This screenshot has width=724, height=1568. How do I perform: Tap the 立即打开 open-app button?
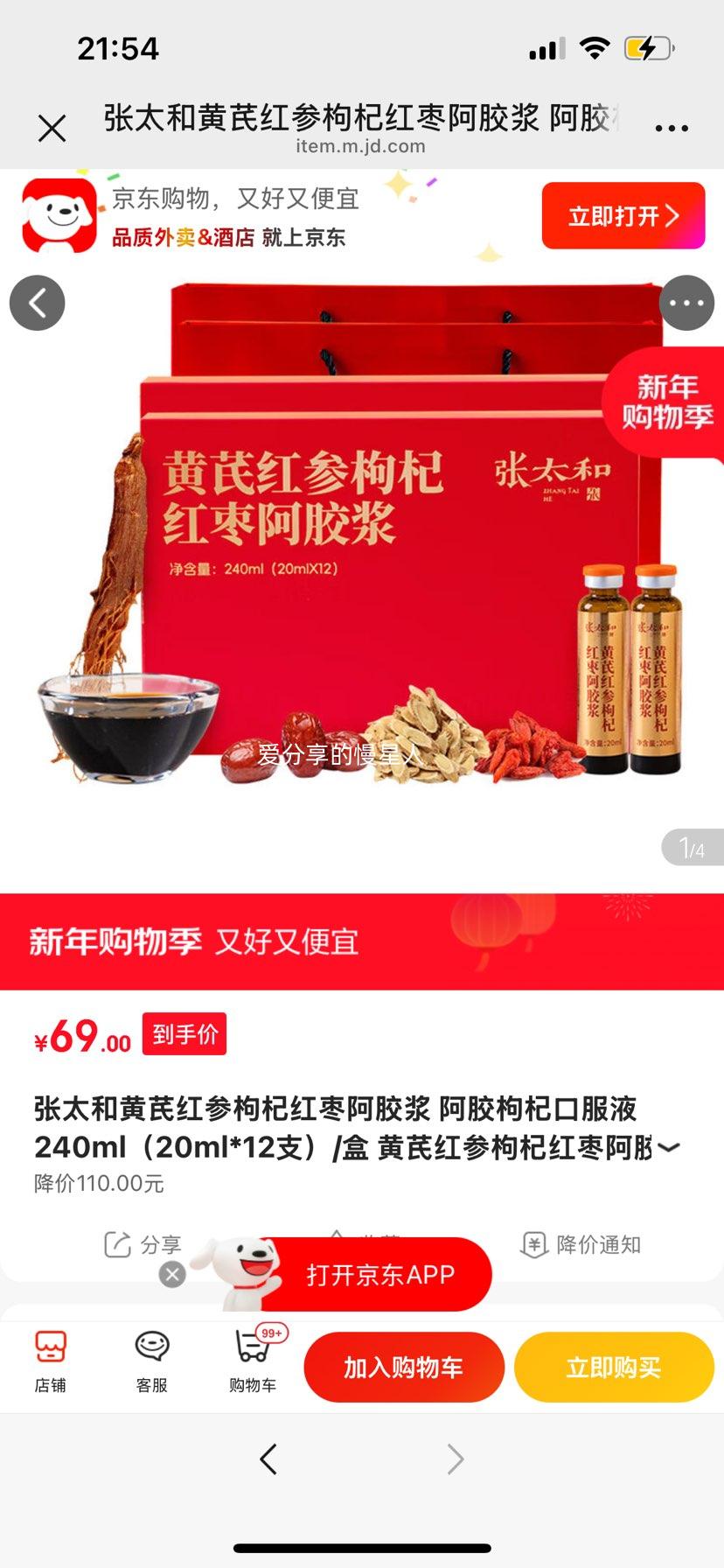pos(623,215)
